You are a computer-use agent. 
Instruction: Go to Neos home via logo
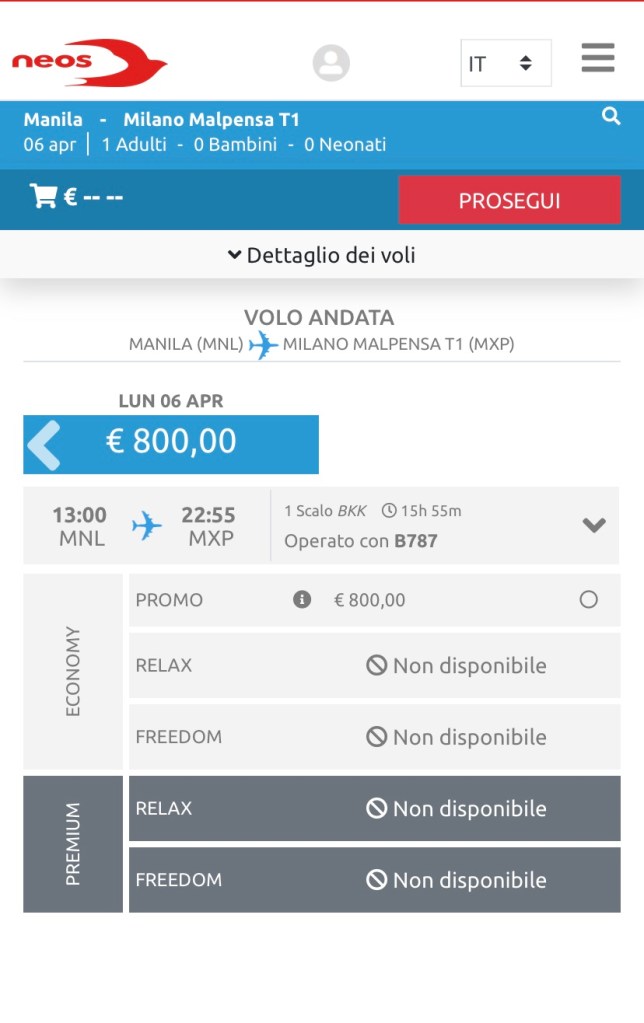[89, 63]
